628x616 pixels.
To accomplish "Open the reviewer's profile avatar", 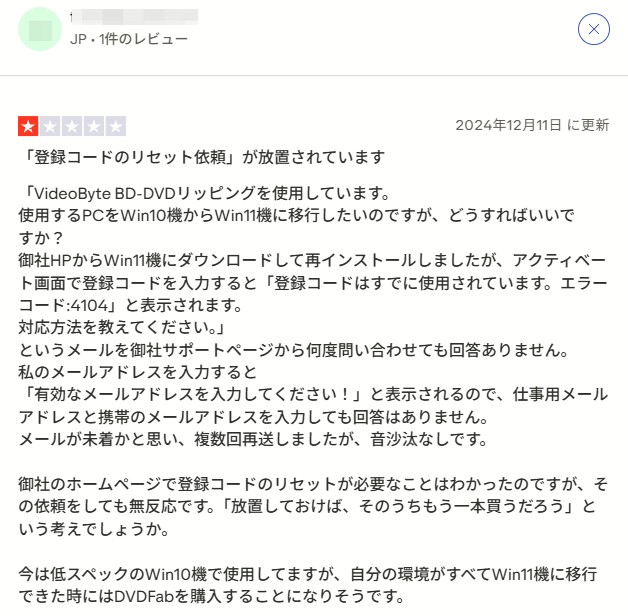I will point(41,29).
